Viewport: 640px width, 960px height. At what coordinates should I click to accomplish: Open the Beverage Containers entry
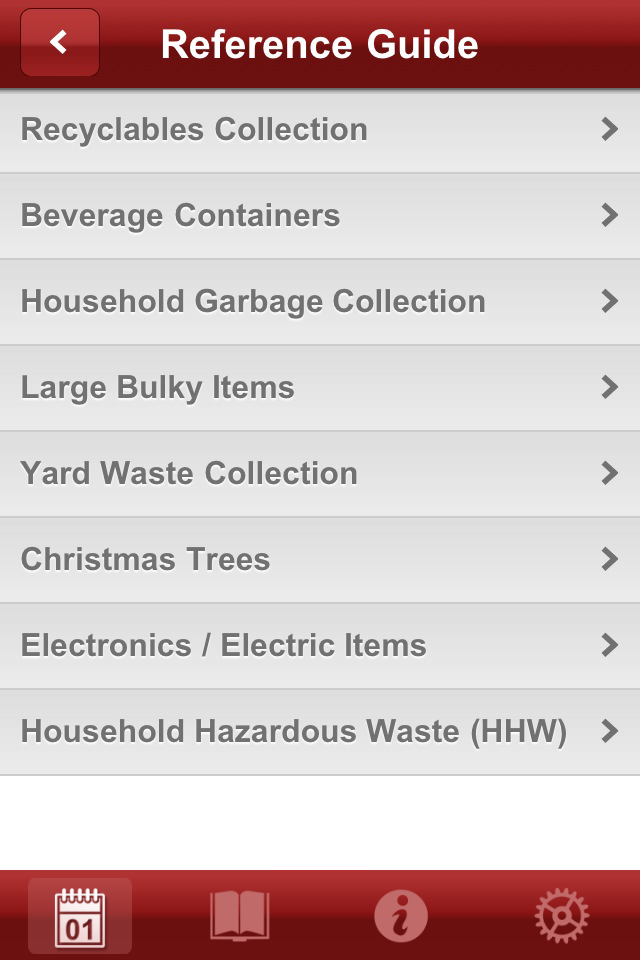(x=320, y=216)
